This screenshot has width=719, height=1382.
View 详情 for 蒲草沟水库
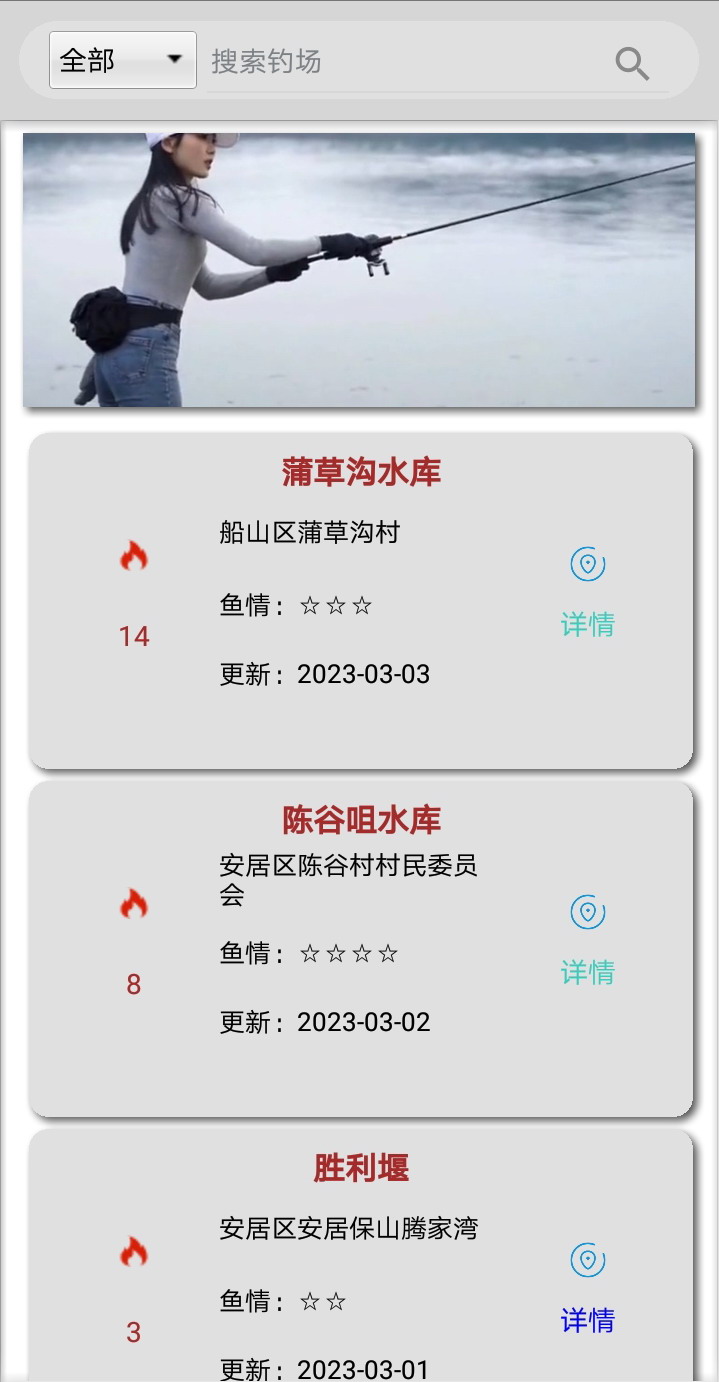587,624
